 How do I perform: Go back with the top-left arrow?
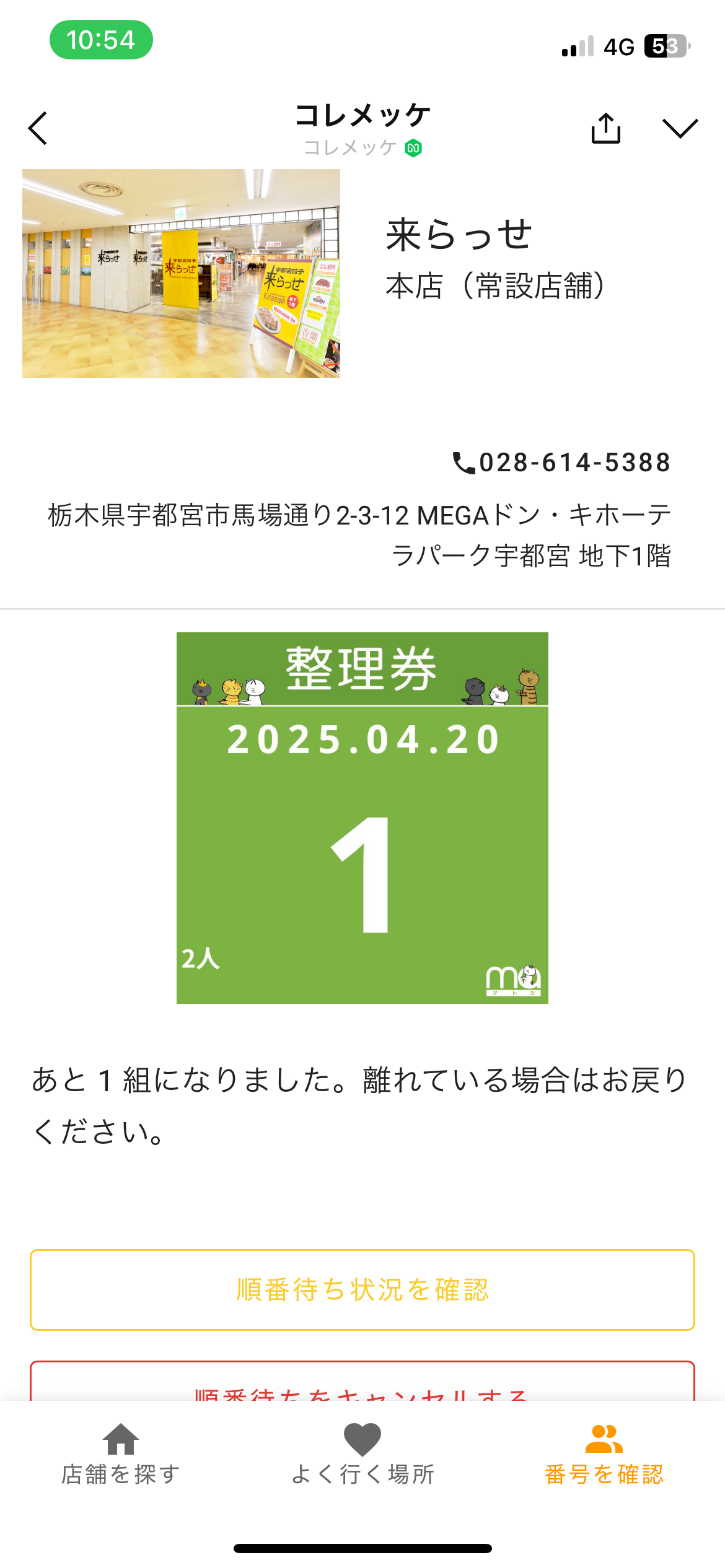[38, 128]
